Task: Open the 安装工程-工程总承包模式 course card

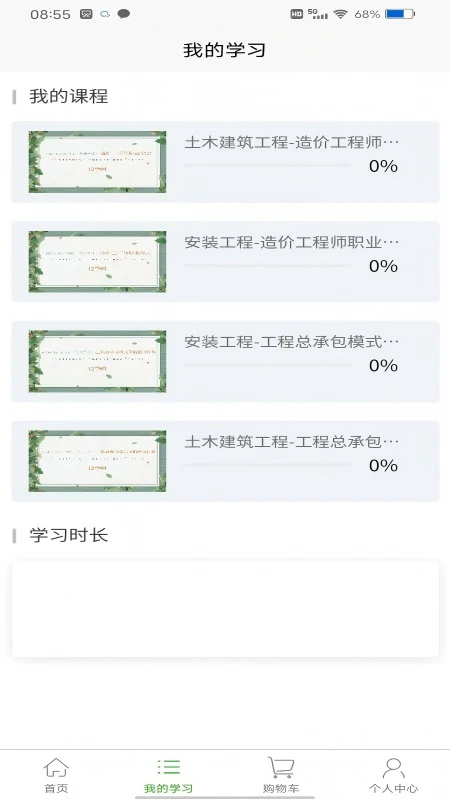Action: tap(225, 361)
